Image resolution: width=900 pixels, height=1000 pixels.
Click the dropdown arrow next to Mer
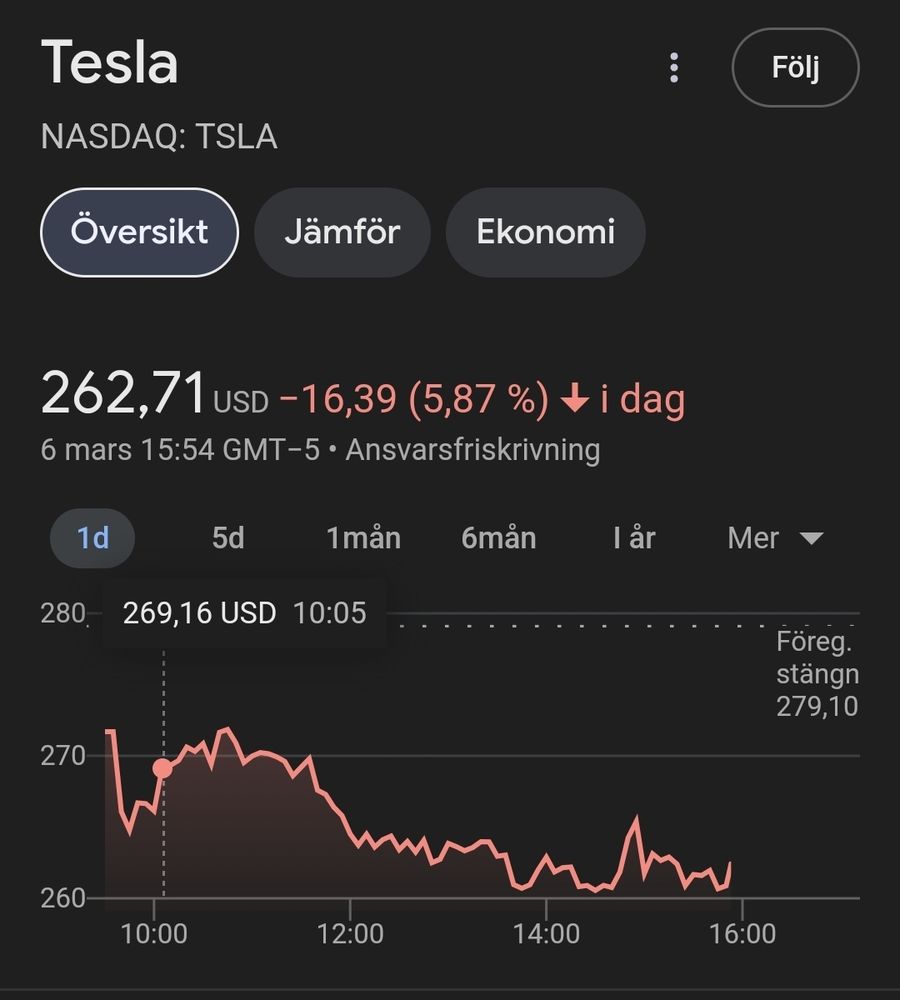pyautogui.click(x=812, y=539)
